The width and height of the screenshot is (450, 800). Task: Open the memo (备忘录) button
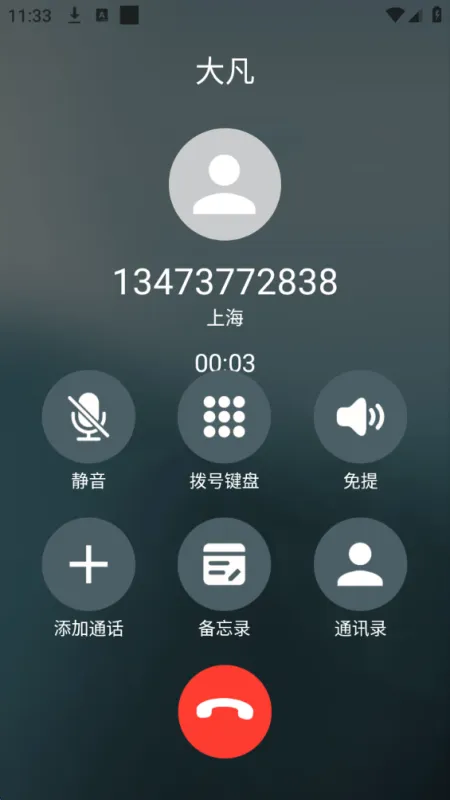point(224,564)
